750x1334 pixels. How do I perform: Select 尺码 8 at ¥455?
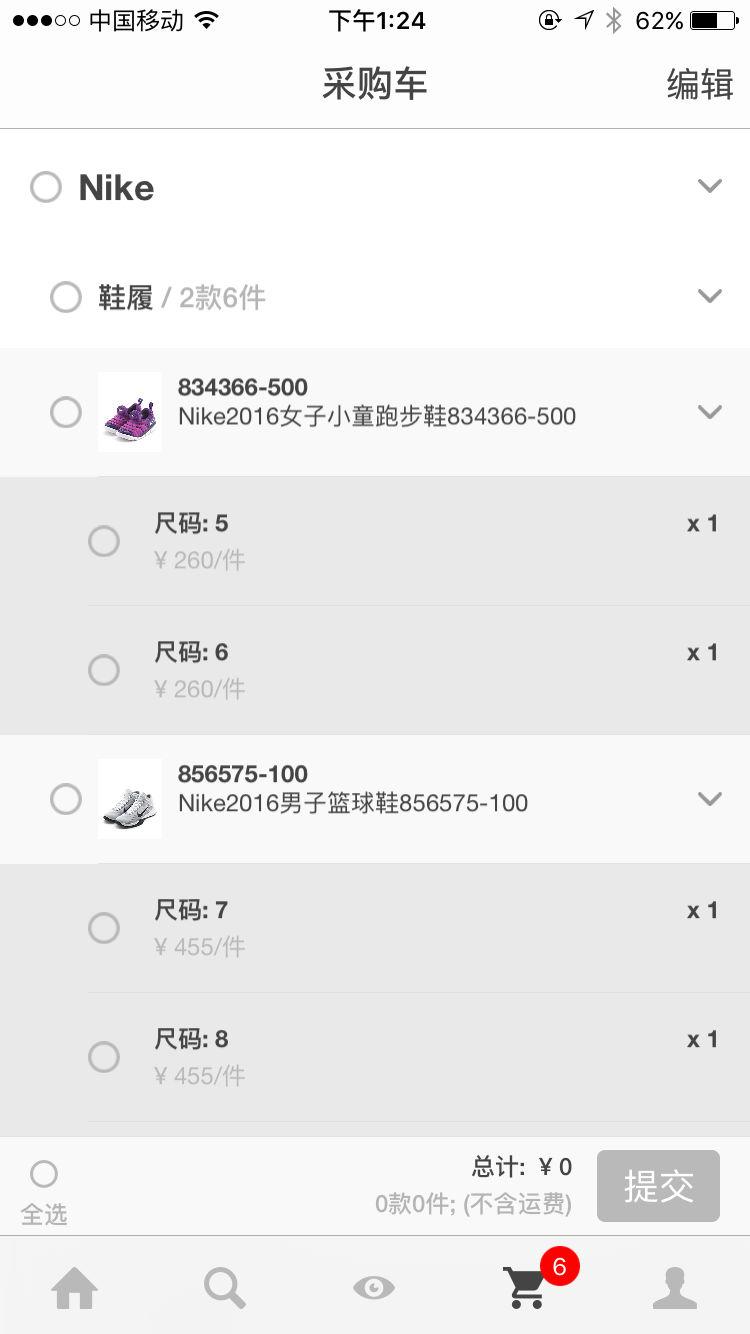pos(104,1057)
